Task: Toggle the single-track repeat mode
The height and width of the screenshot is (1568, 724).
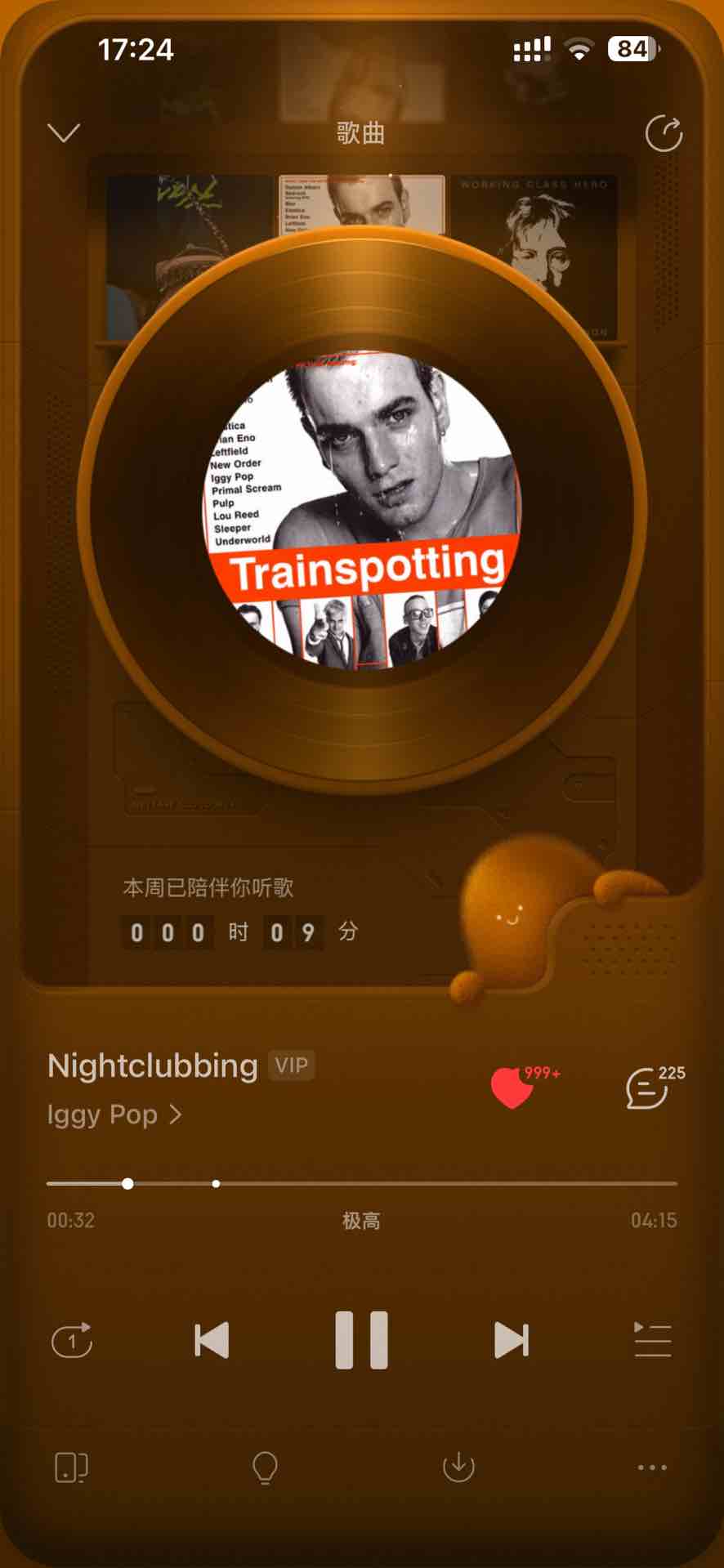Action: 72,1340
